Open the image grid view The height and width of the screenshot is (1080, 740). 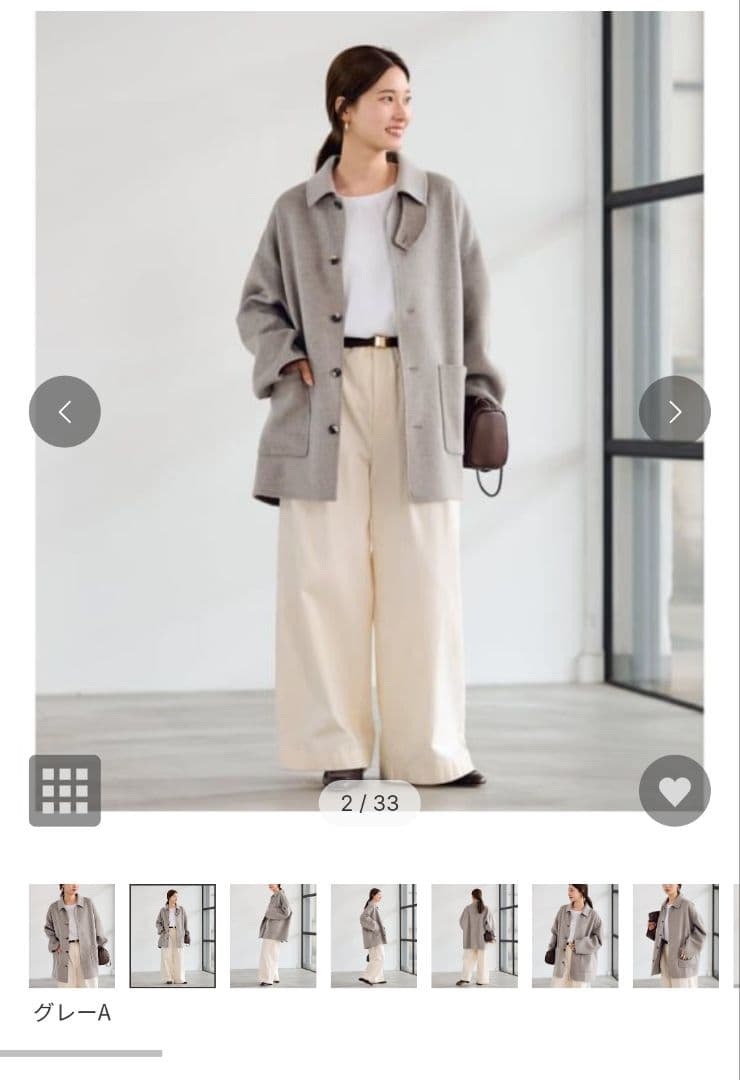coord(65,790)
